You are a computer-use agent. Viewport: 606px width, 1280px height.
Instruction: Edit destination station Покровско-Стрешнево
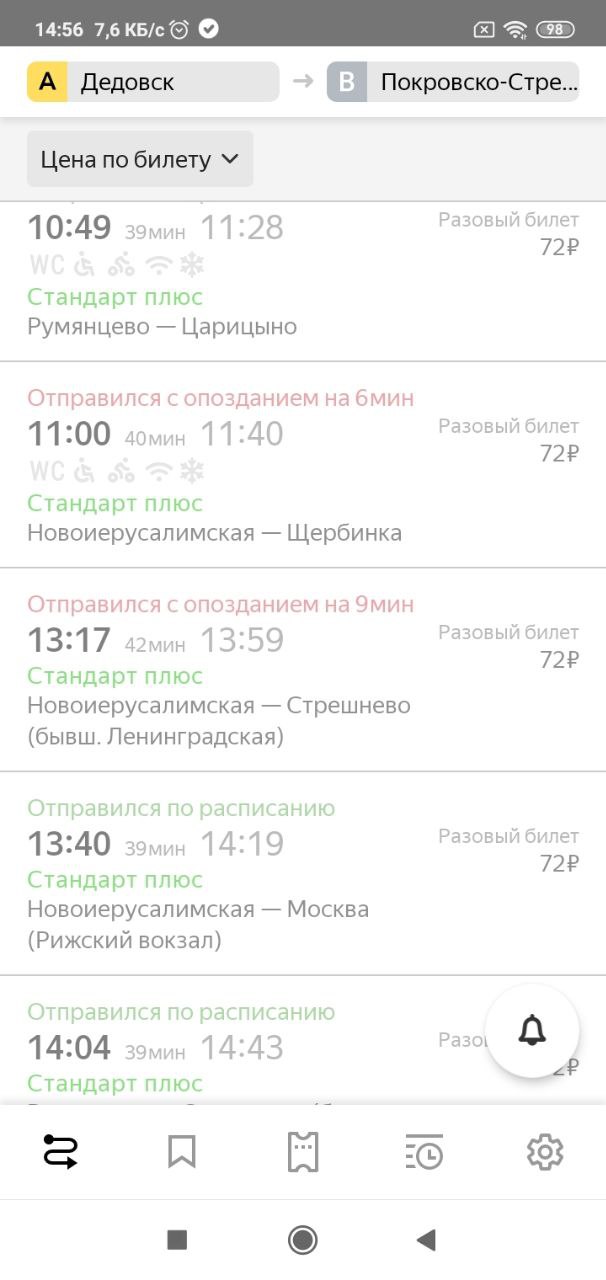453,82
